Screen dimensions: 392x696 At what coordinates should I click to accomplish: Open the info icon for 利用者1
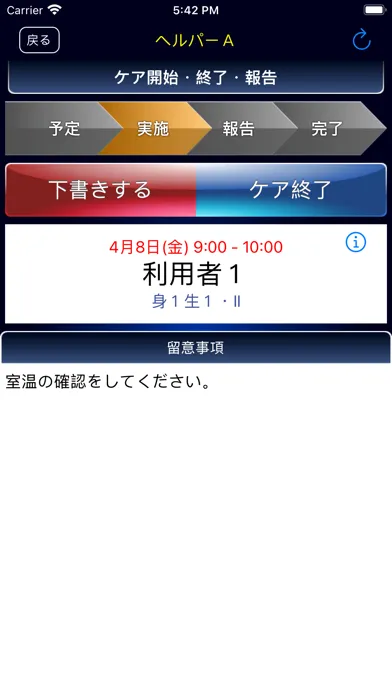(356, 242)
